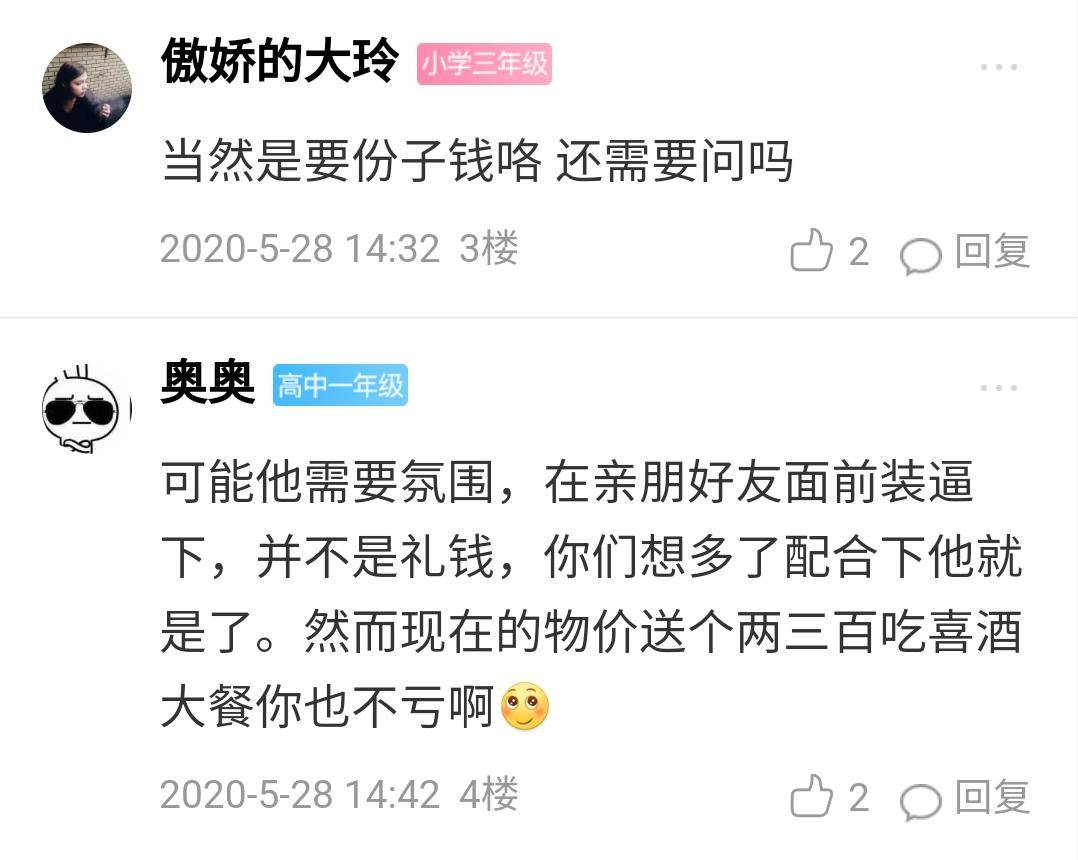1078x860 pixels.
Task: Open 傲娇的大玲's profile avatar
Action: (x=86, y=88)
